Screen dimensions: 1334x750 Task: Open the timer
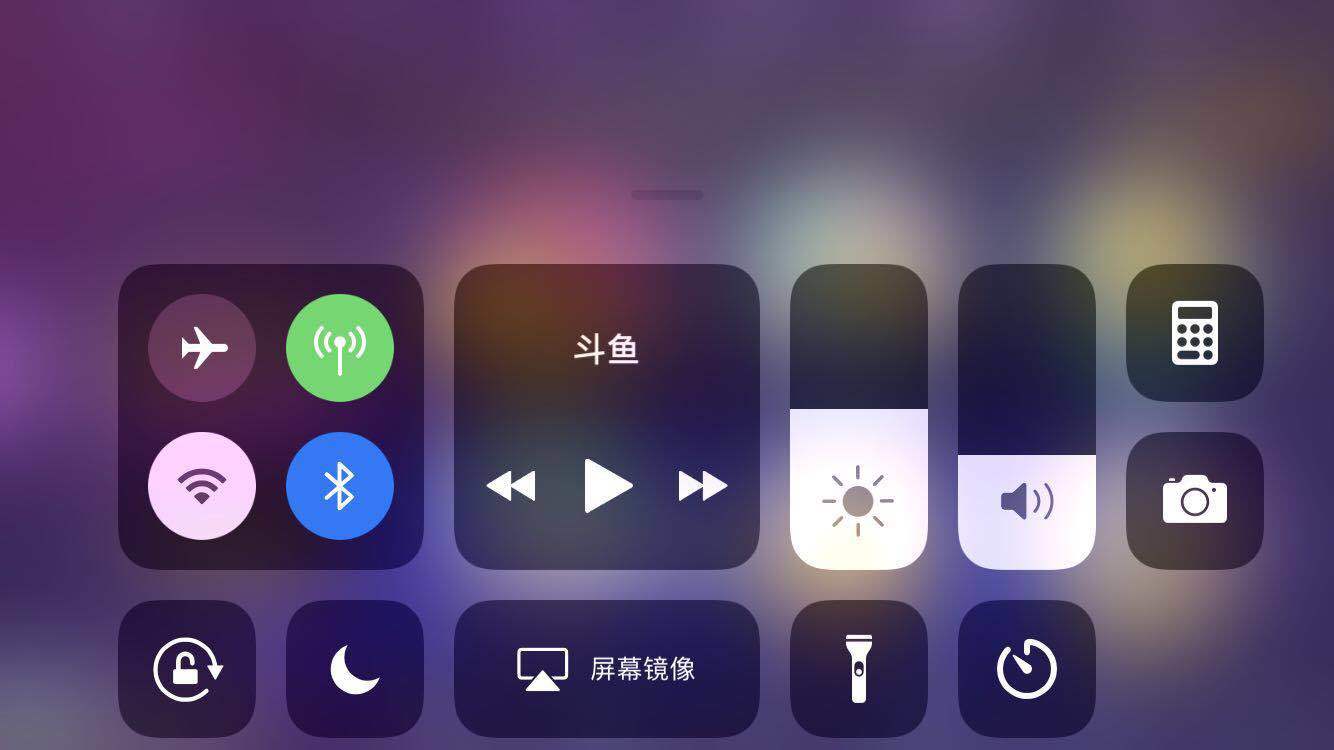click(x=1026, y=668)
